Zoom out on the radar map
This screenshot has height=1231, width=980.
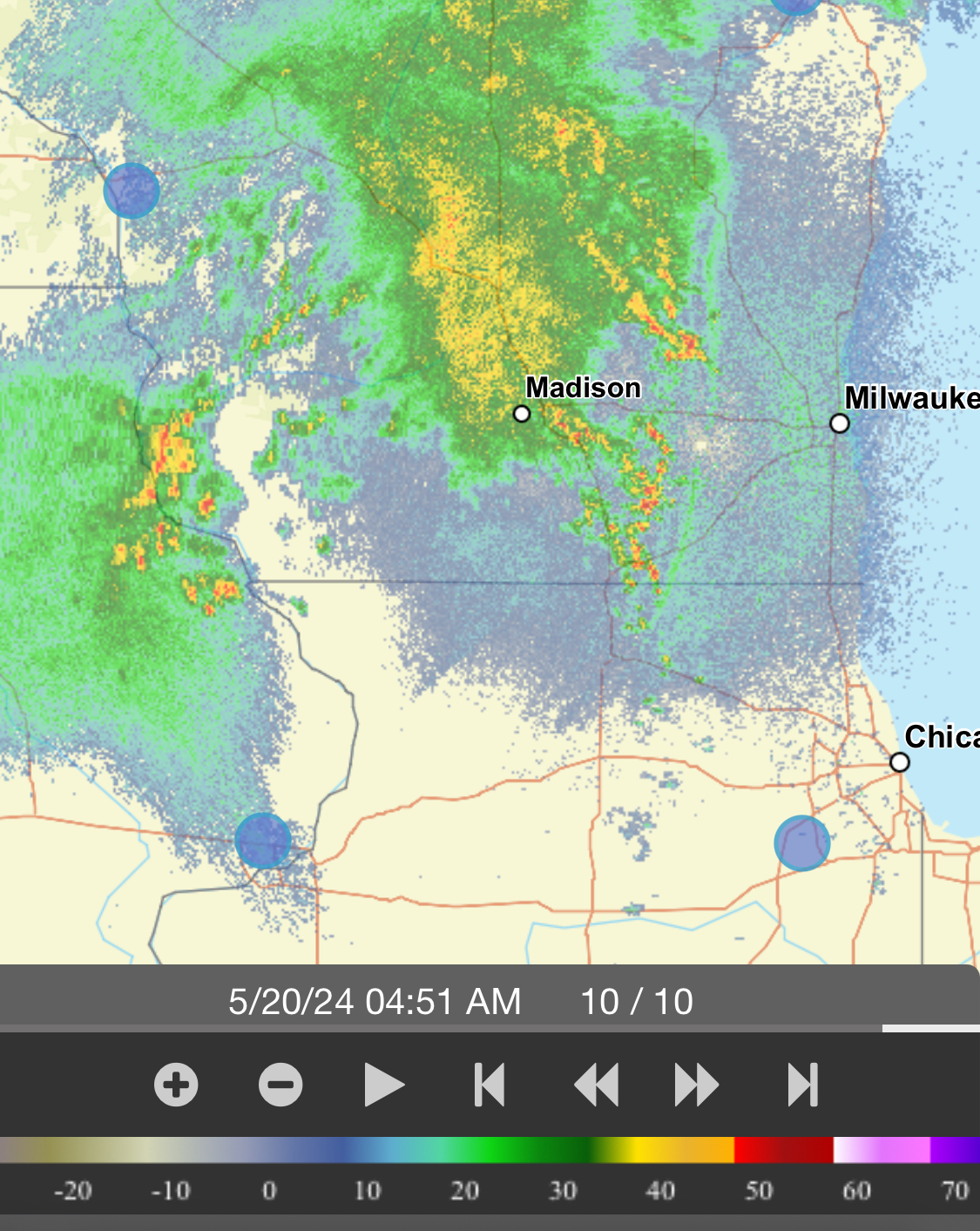pyautogui.click(x=280, y=1085)
